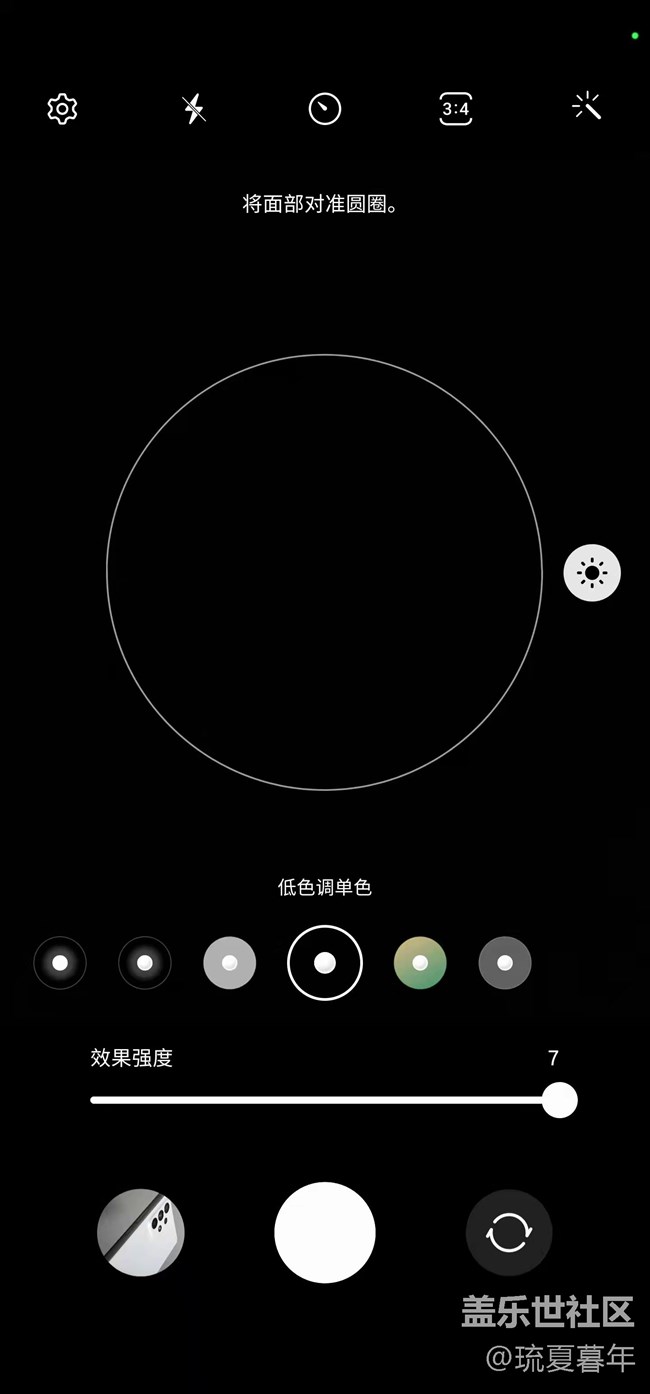Open the last photo thumbnail

141,1232
